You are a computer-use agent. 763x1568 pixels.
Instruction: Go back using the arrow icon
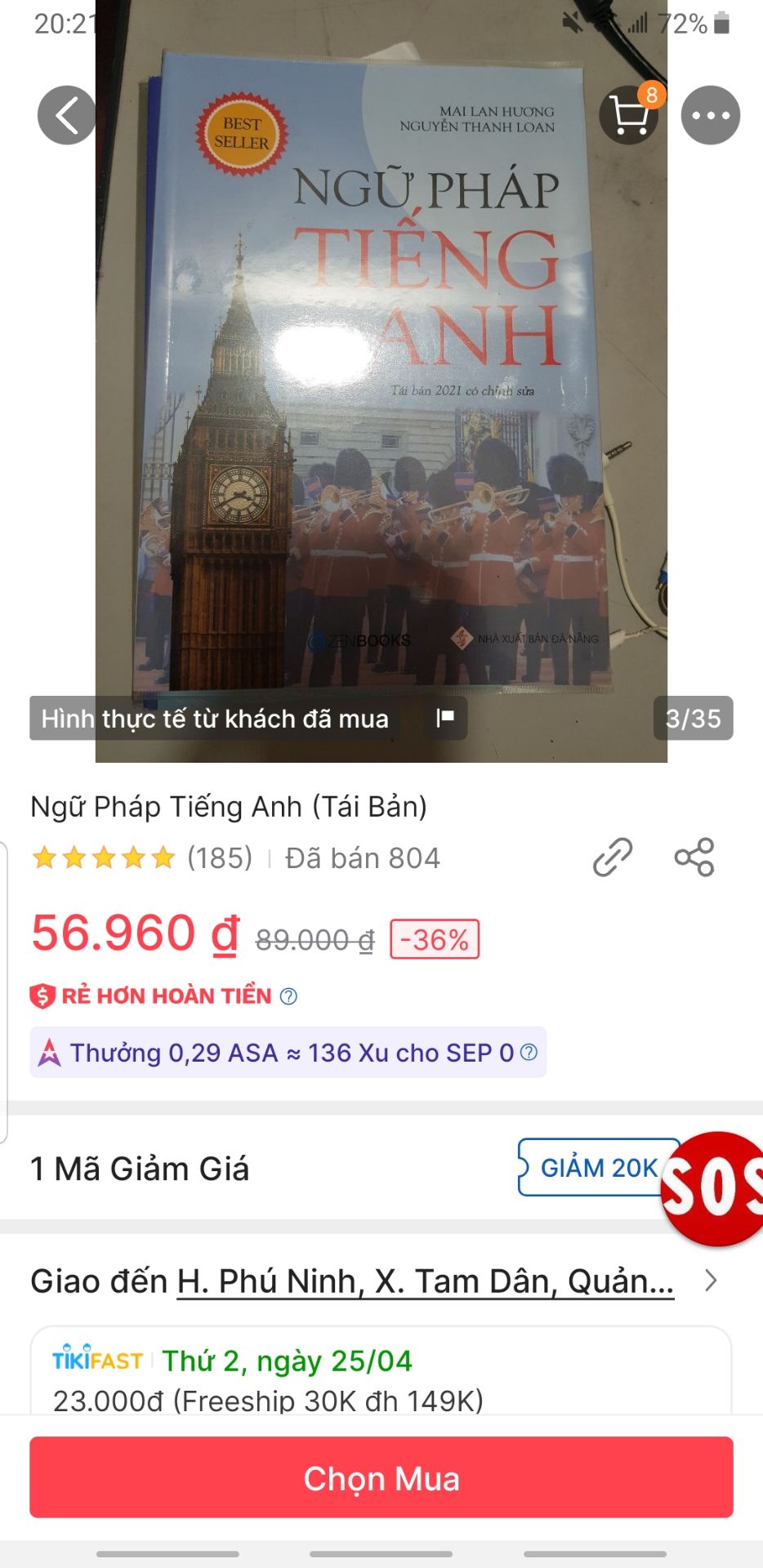tap(67, 115)
